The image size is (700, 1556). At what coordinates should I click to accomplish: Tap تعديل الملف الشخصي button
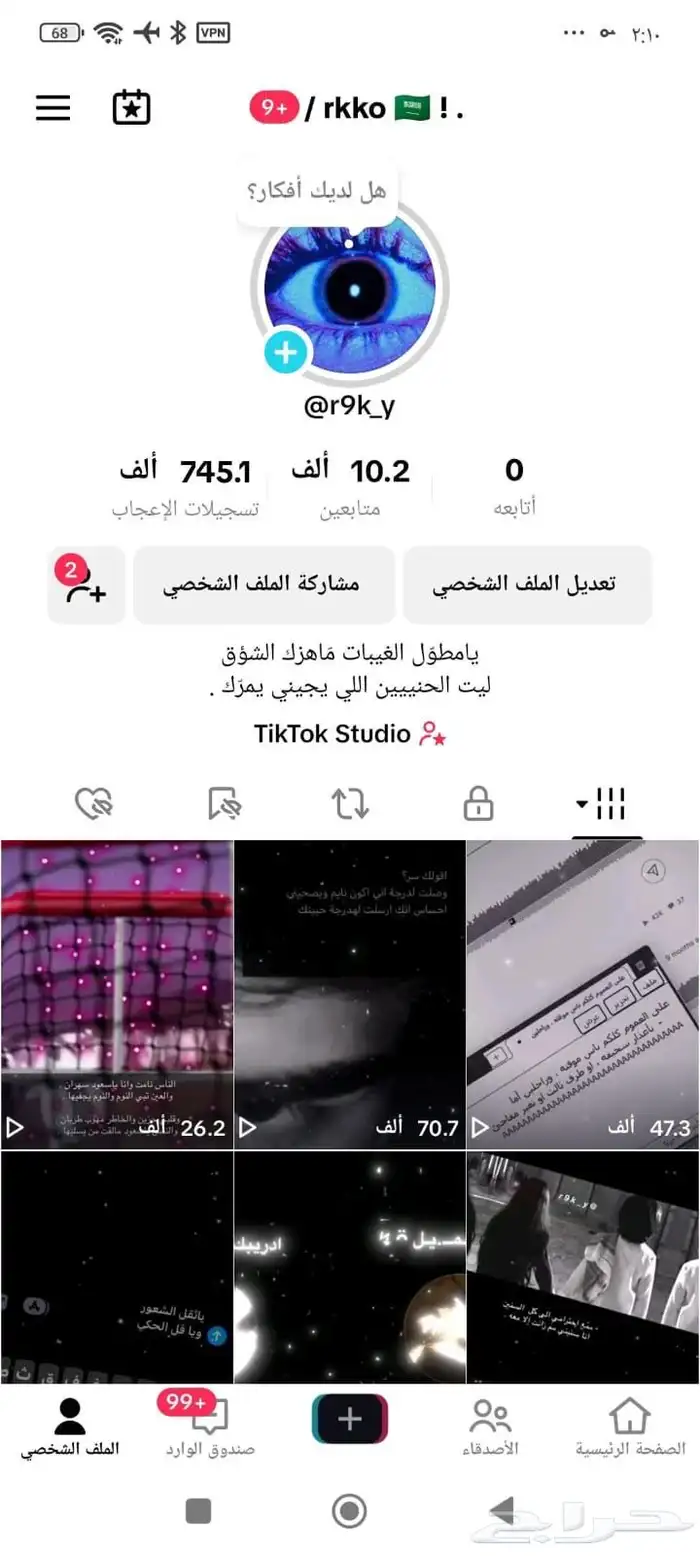[527, 585]
